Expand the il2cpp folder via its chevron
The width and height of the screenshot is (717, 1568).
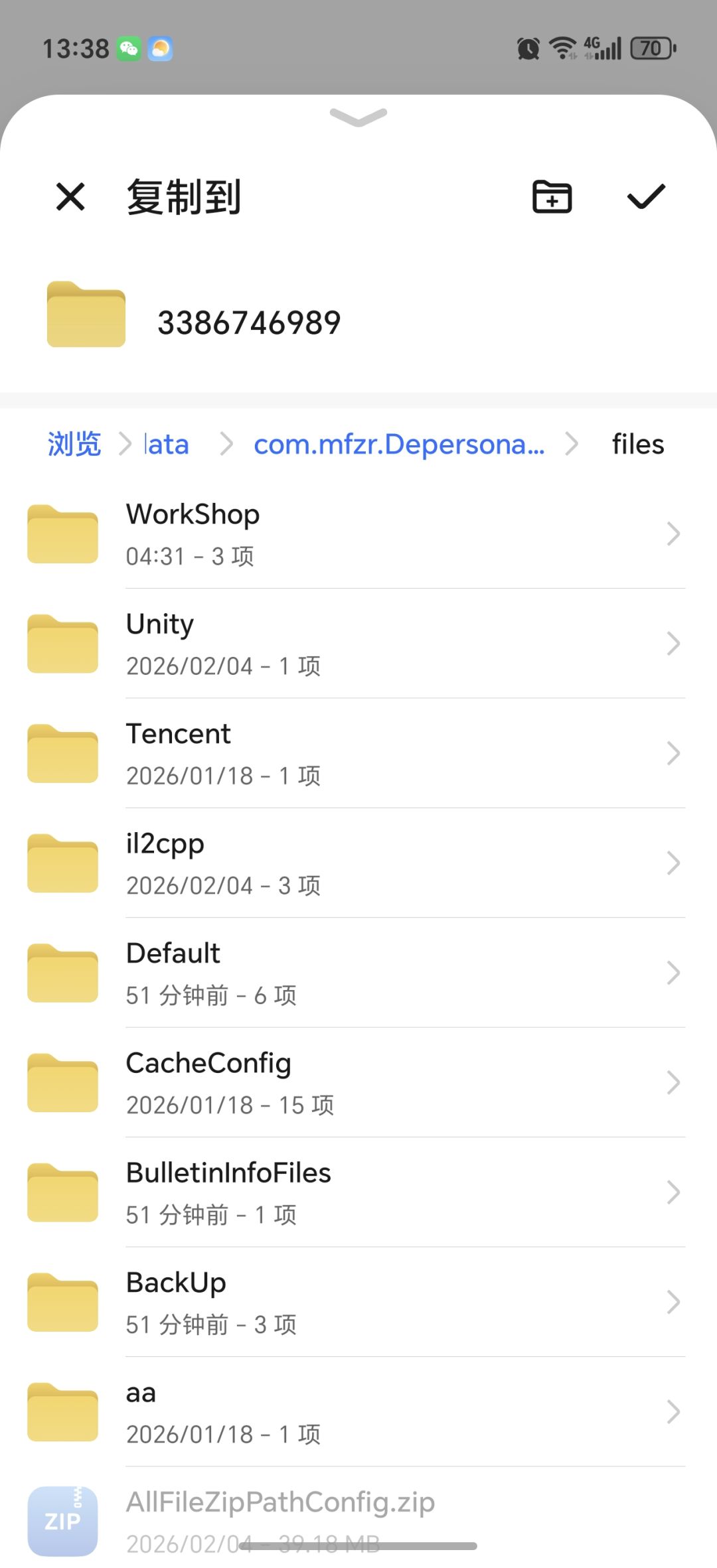pyautogui.click(x=673, y=862)
